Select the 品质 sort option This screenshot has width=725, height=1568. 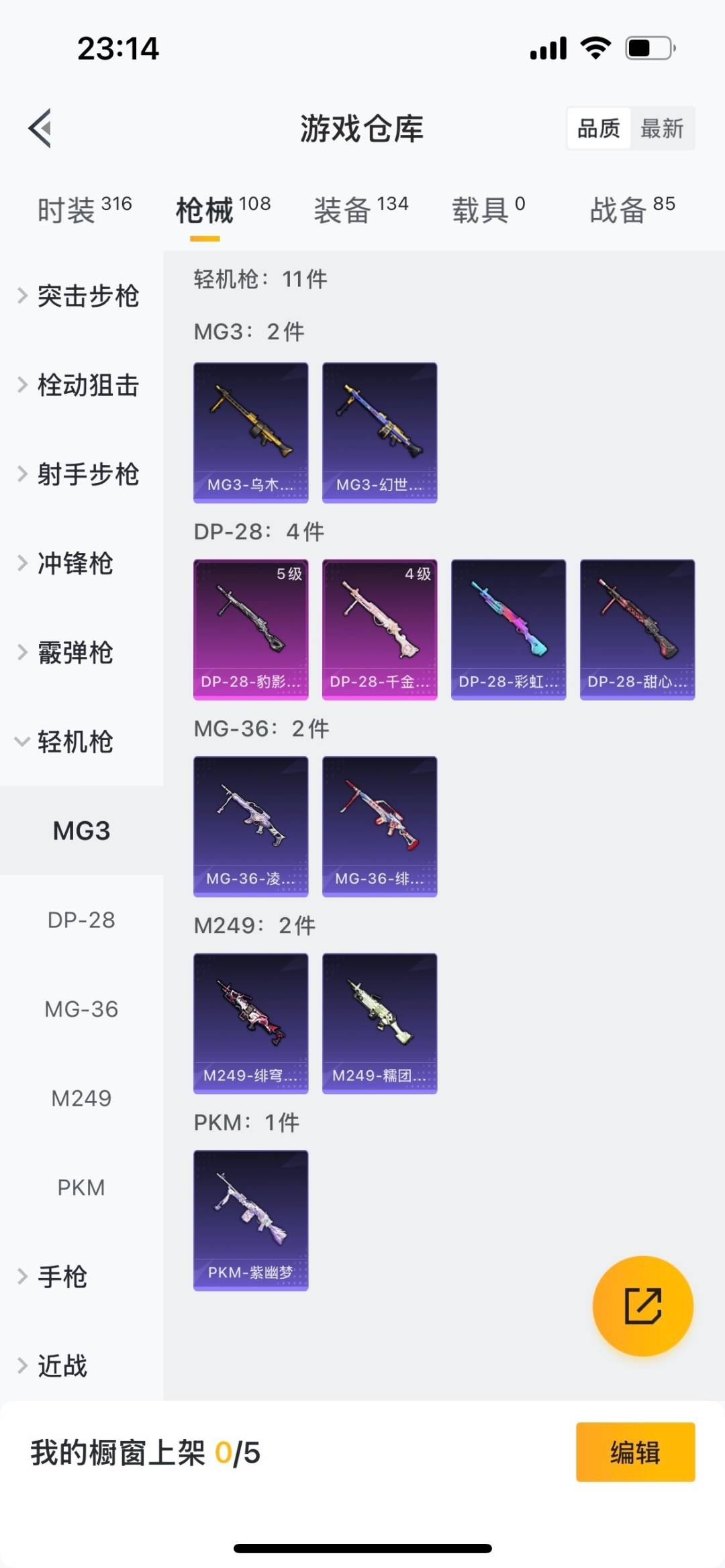[x=599, y=128]
